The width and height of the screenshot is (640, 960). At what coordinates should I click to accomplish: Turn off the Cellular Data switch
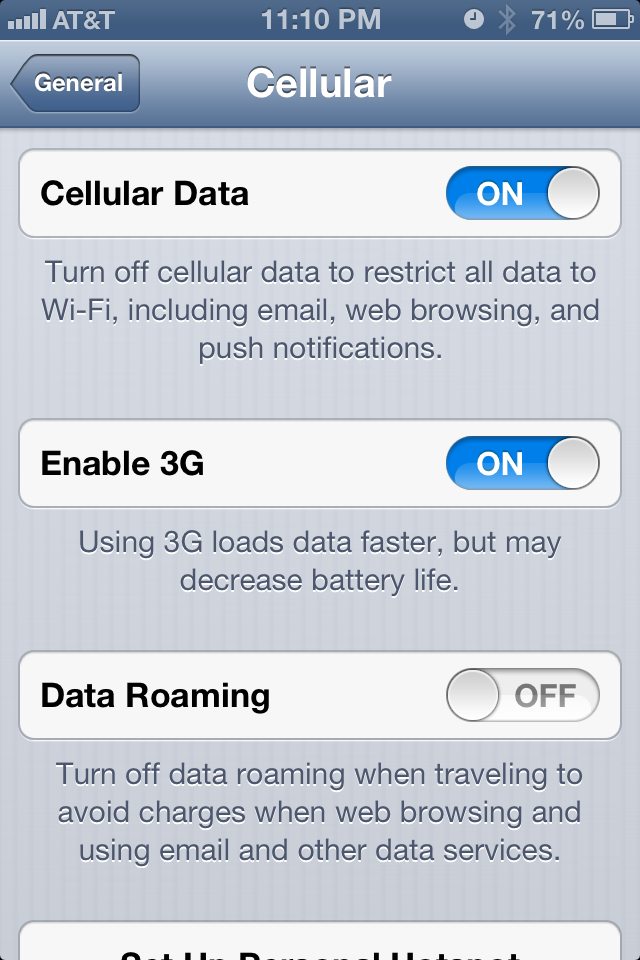tap(522, 193)
